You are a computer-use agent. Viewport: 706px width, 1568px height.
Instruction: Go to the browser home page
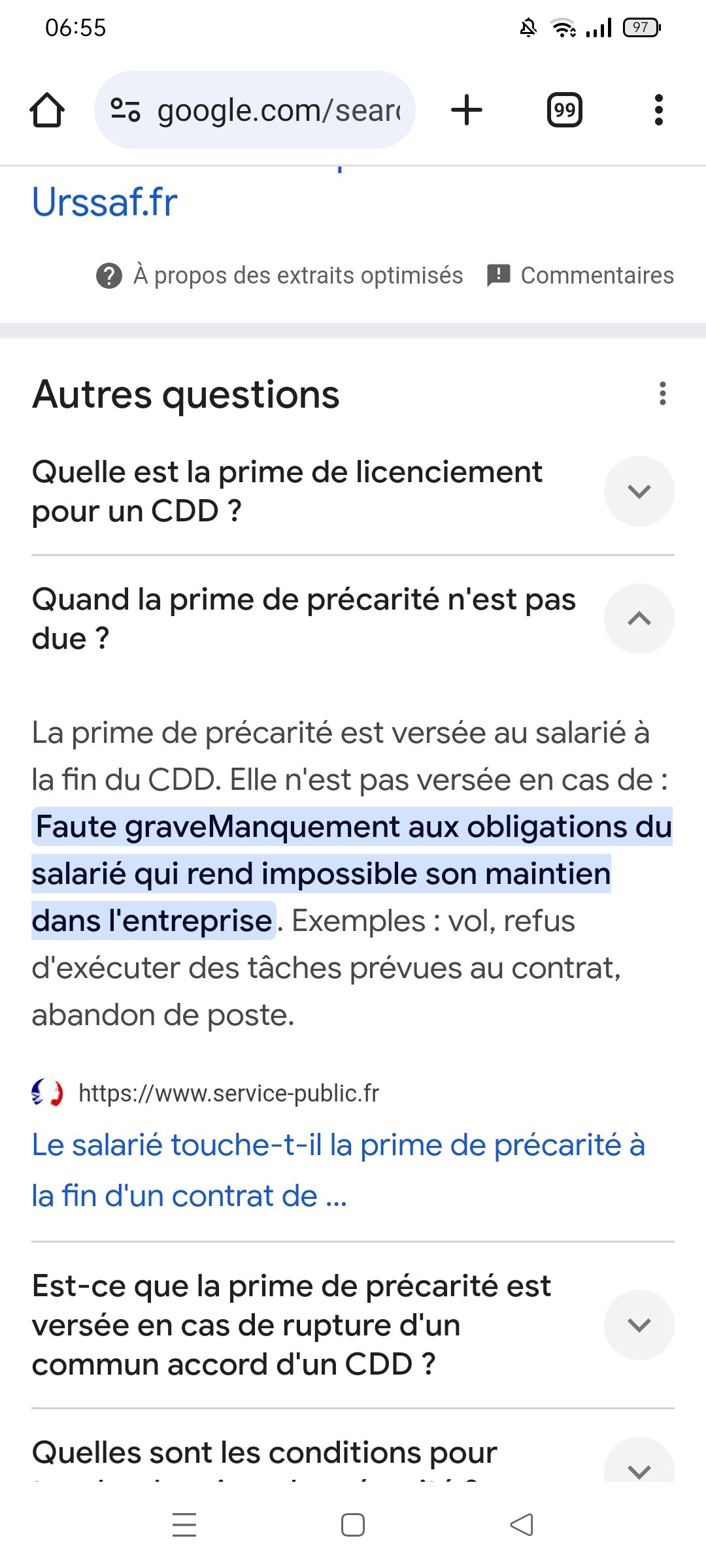pyautogui.click(x=47, y=110)
